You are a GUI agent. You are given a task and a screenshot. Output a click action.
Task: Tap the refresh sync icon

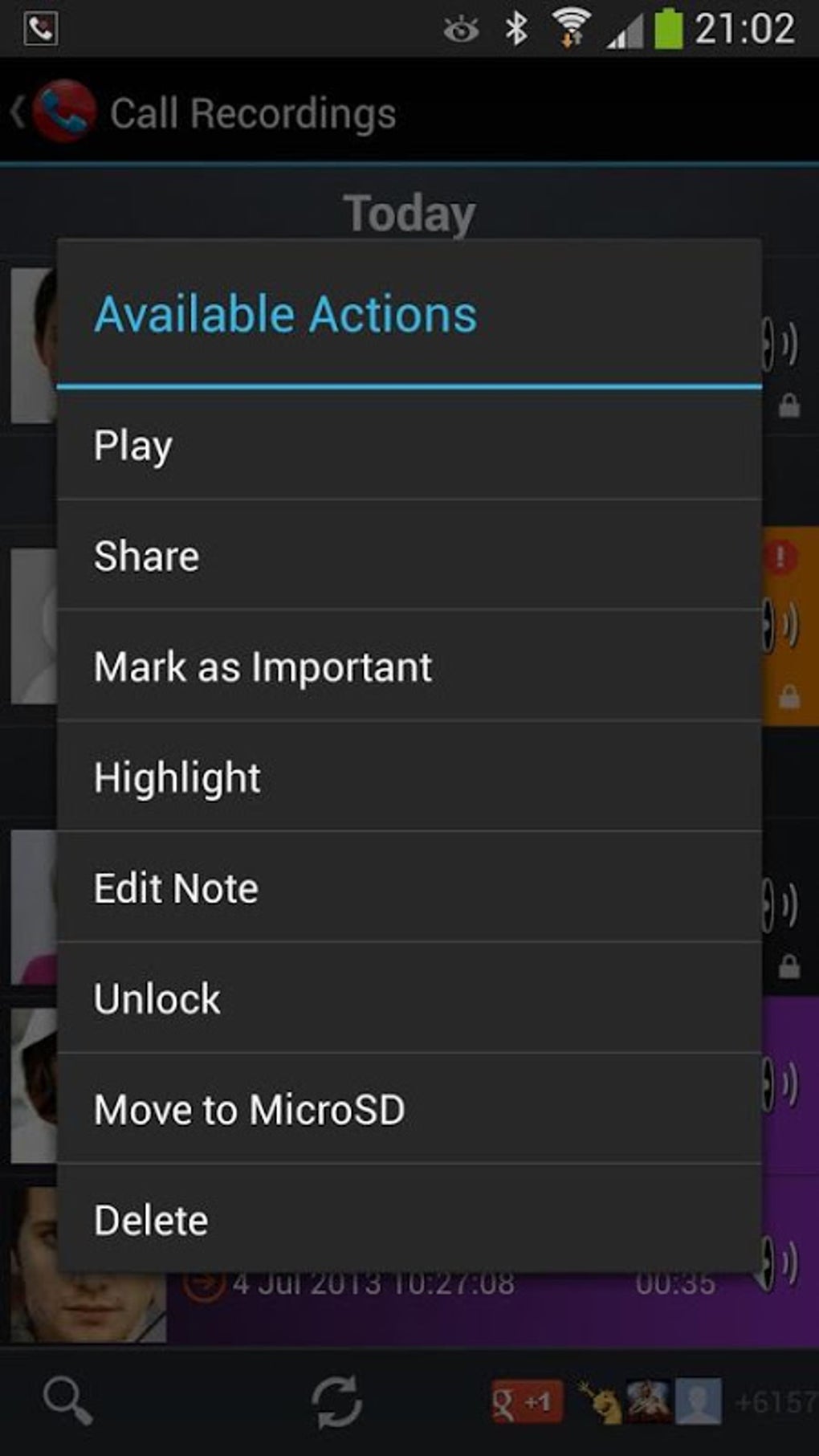pos(336,1402)
